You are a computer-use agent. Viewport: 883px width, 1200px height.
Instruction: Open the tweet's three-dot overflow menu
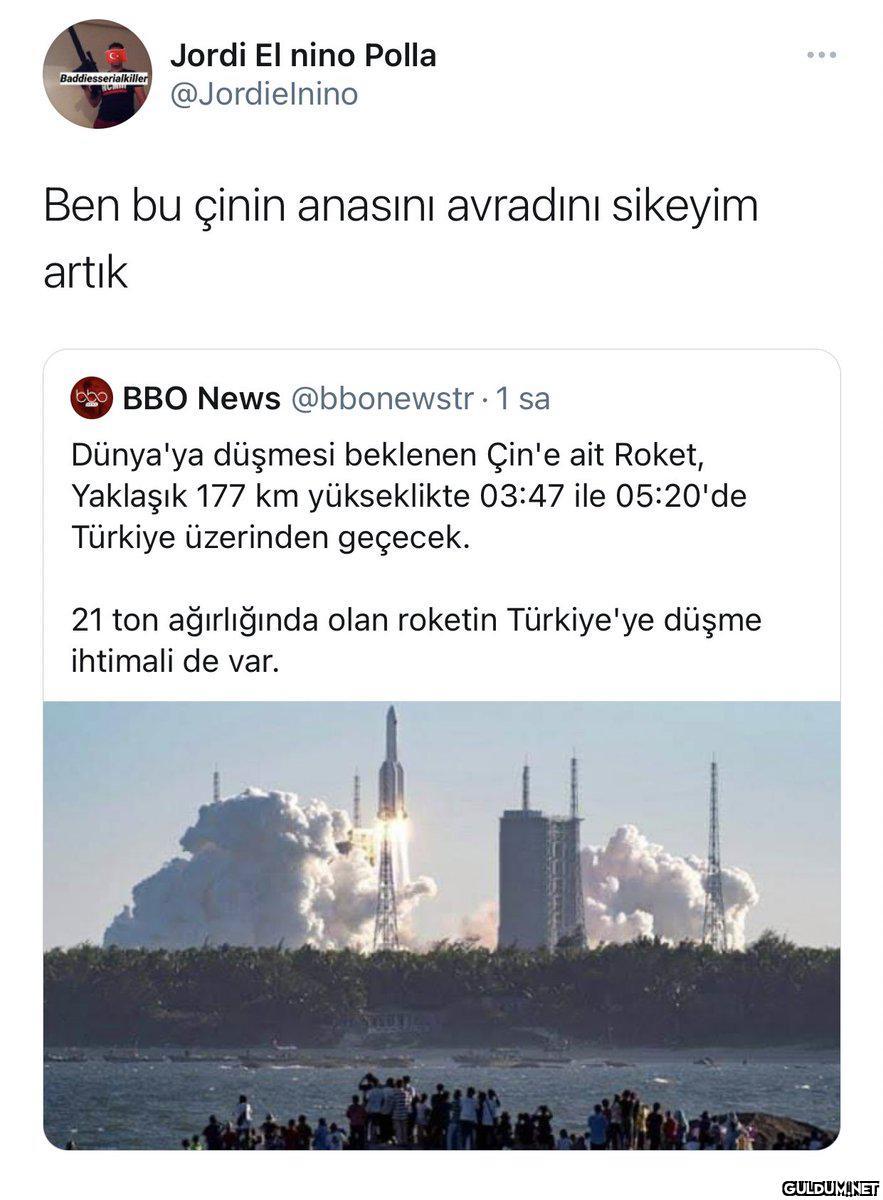click(821, 55)
